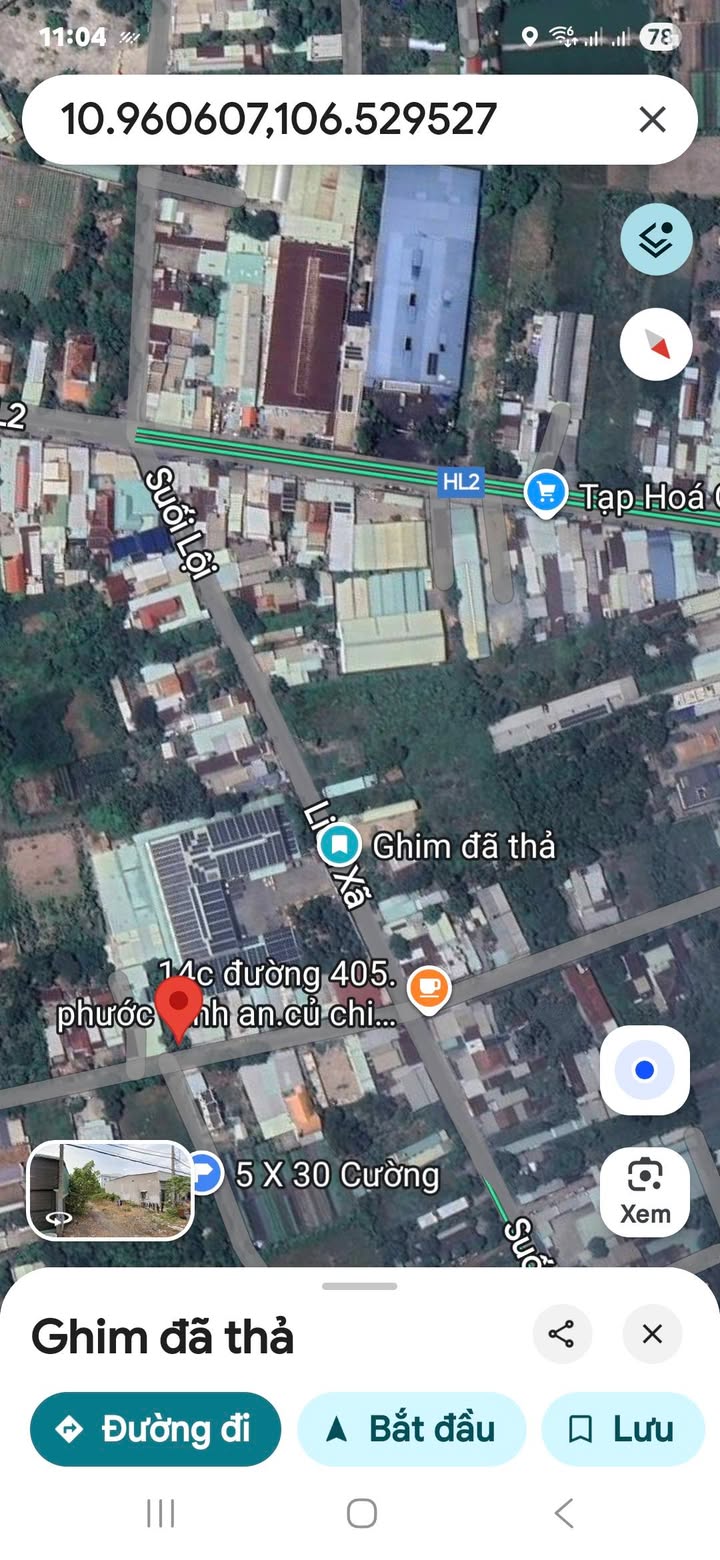Image resolution: width=720 pixels, height=1560 pixels.
Task: Center map on my current location
Action: point(645,1071)
